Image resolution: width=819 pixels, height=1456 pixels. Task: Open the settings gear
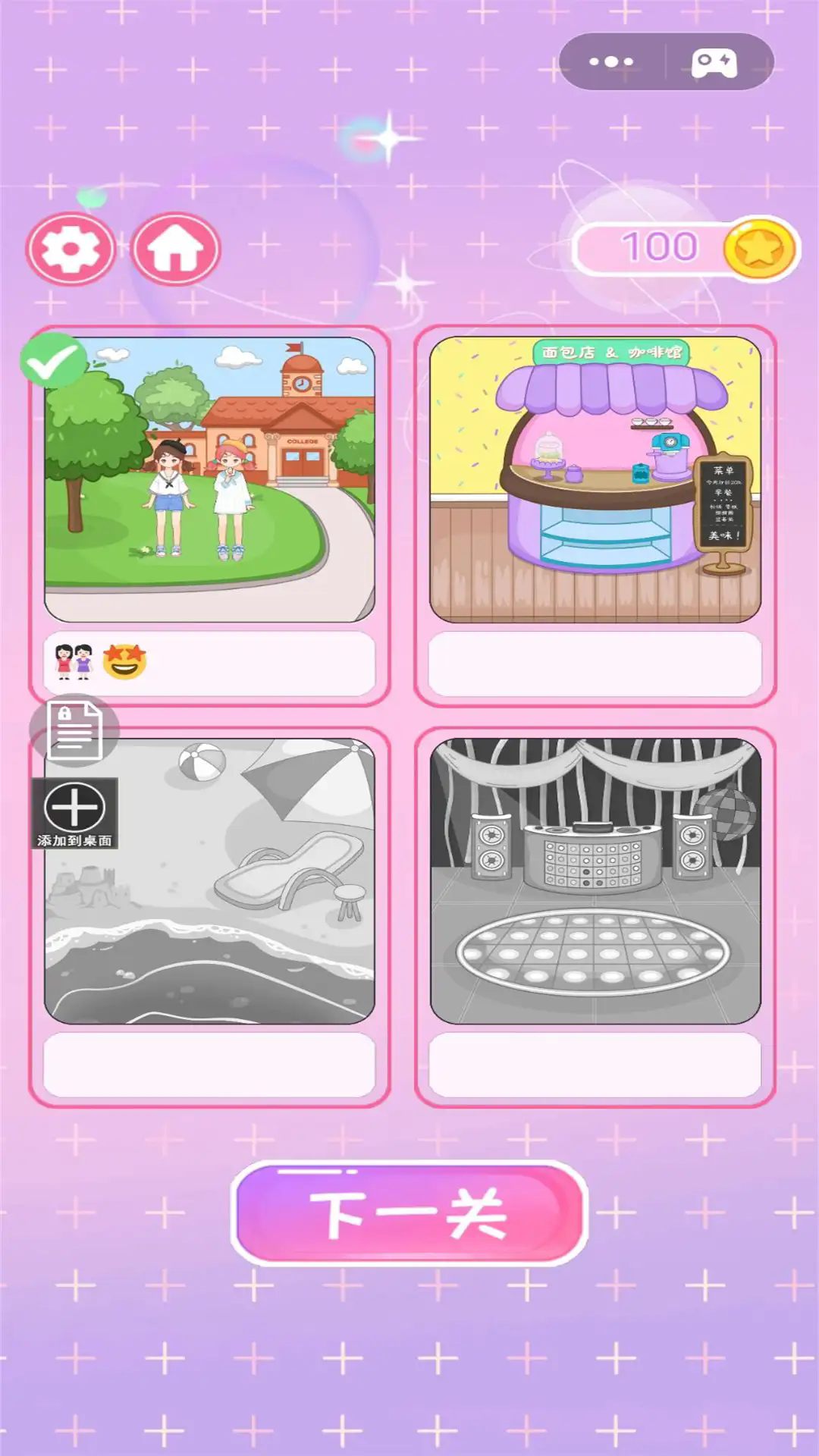pyautogui.click(x=71, y=249)
